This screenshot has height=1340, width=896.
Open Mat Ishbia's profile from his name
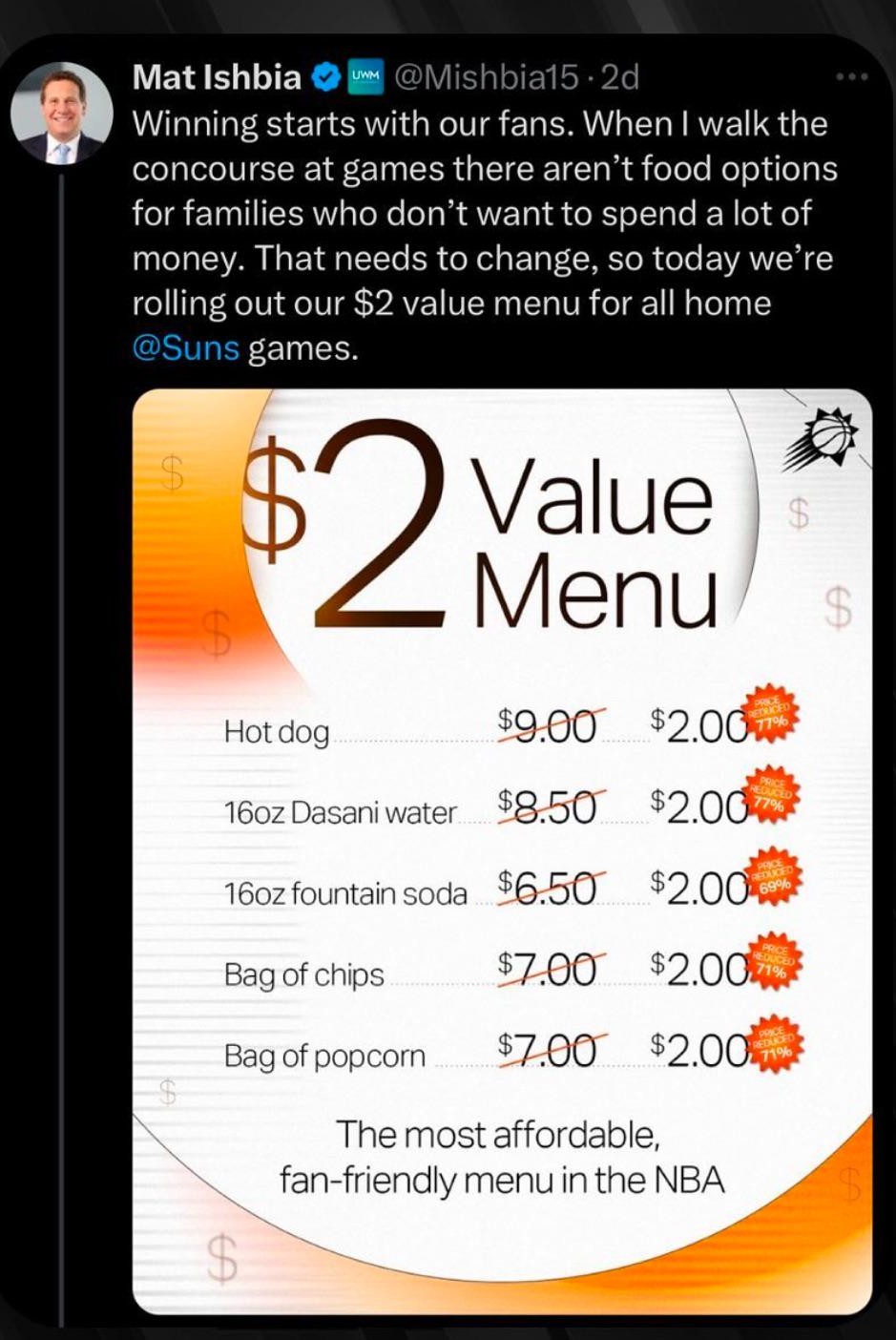pyautogui.click(x=217, y=77)
